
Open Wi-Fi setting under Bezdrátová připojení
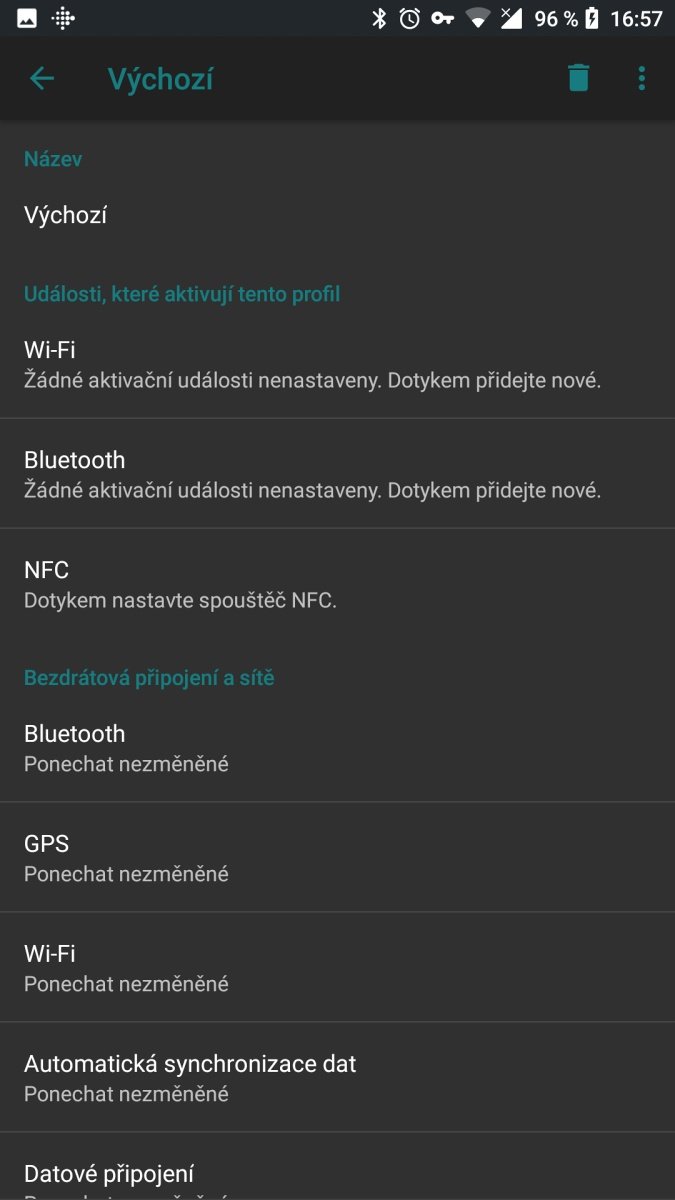coord(337,967)
